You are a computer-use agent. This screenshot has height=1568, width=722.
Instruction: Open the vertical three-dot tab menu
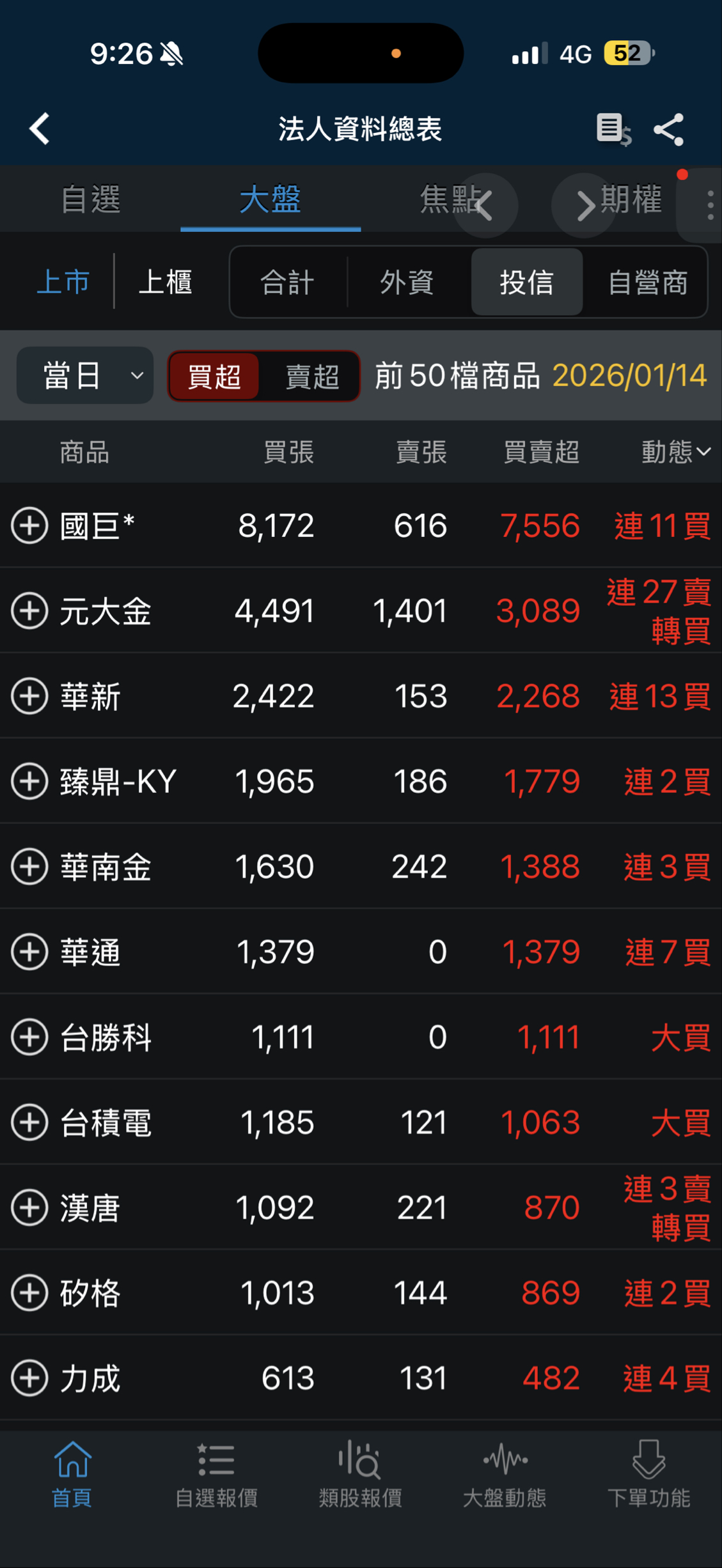(710, 205)
